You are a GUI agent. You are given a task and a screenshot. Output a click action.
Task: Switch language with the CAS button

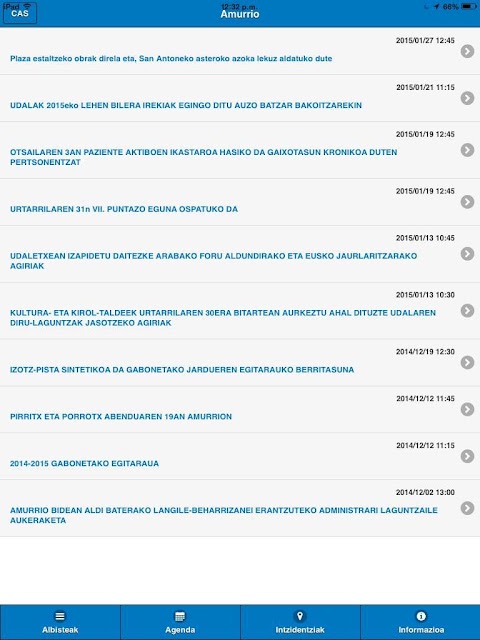tap(20, 13)
